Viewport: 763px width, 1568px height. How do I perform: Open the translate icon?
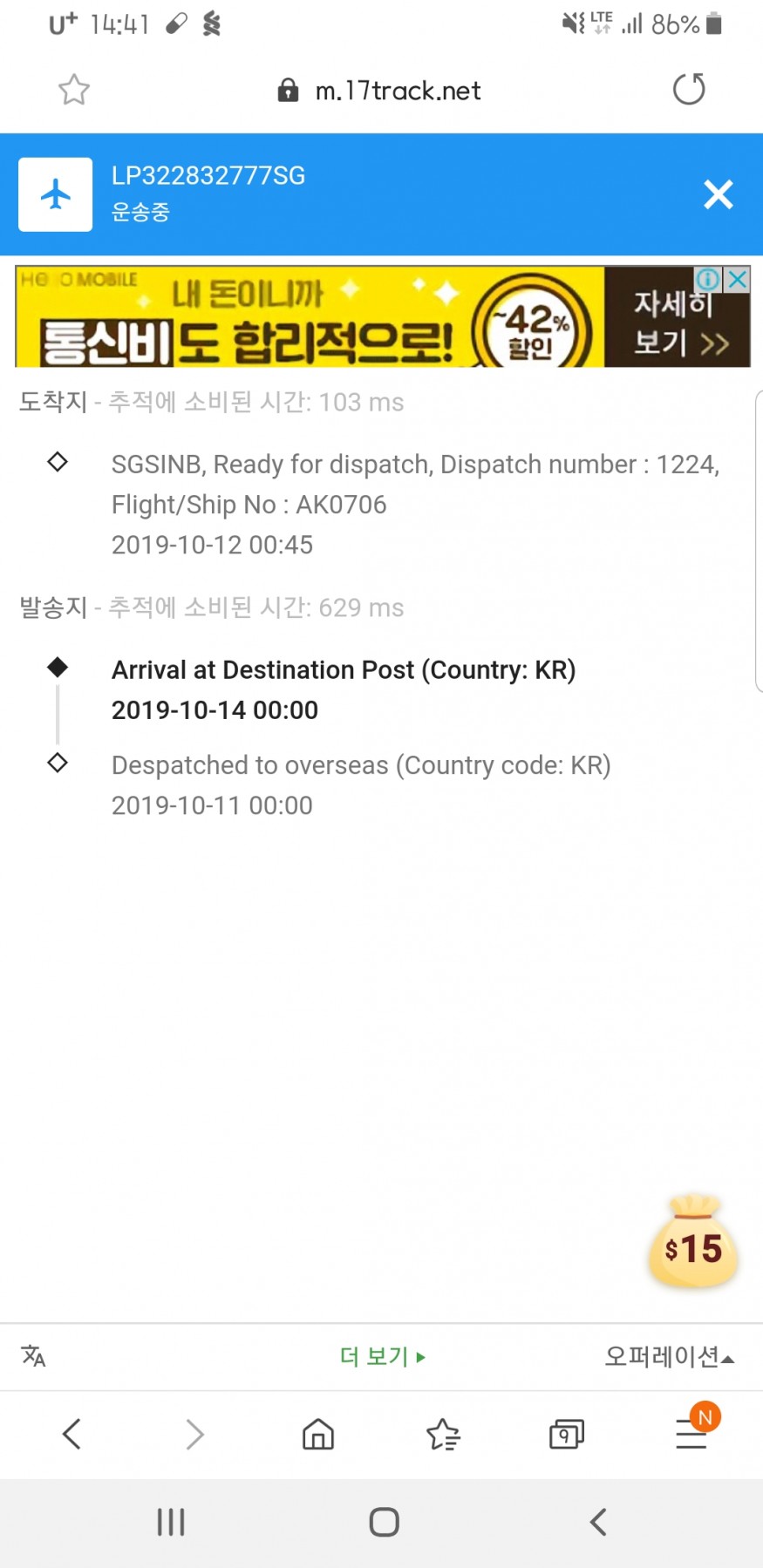(x=33, y=1356)
